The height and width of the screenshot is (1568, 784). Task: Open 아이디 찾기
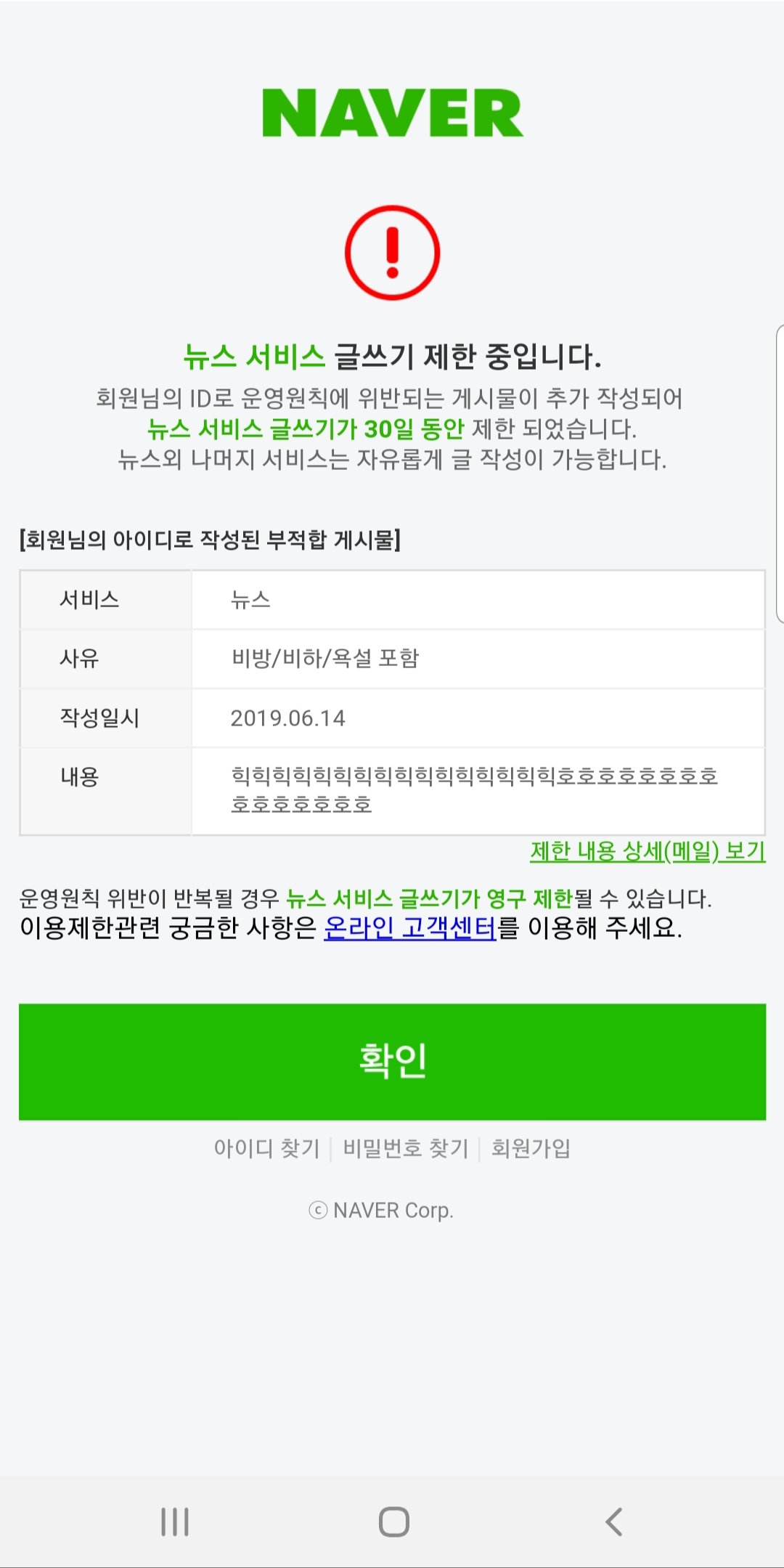pos(266,1148)
